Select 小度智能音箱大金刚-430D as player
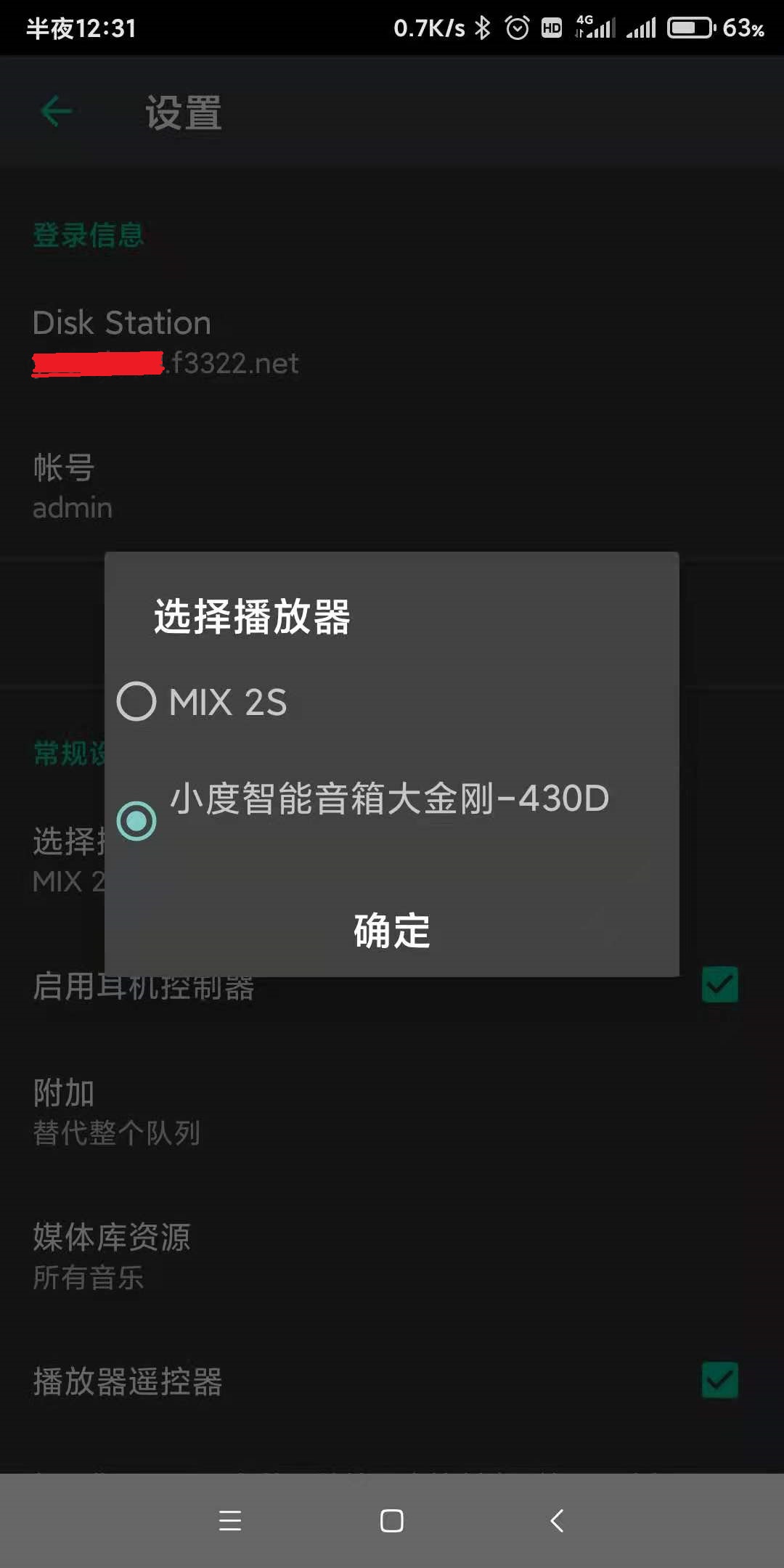Image resolution: width=784 pixels, height=1568 pixels. point(137,819)
